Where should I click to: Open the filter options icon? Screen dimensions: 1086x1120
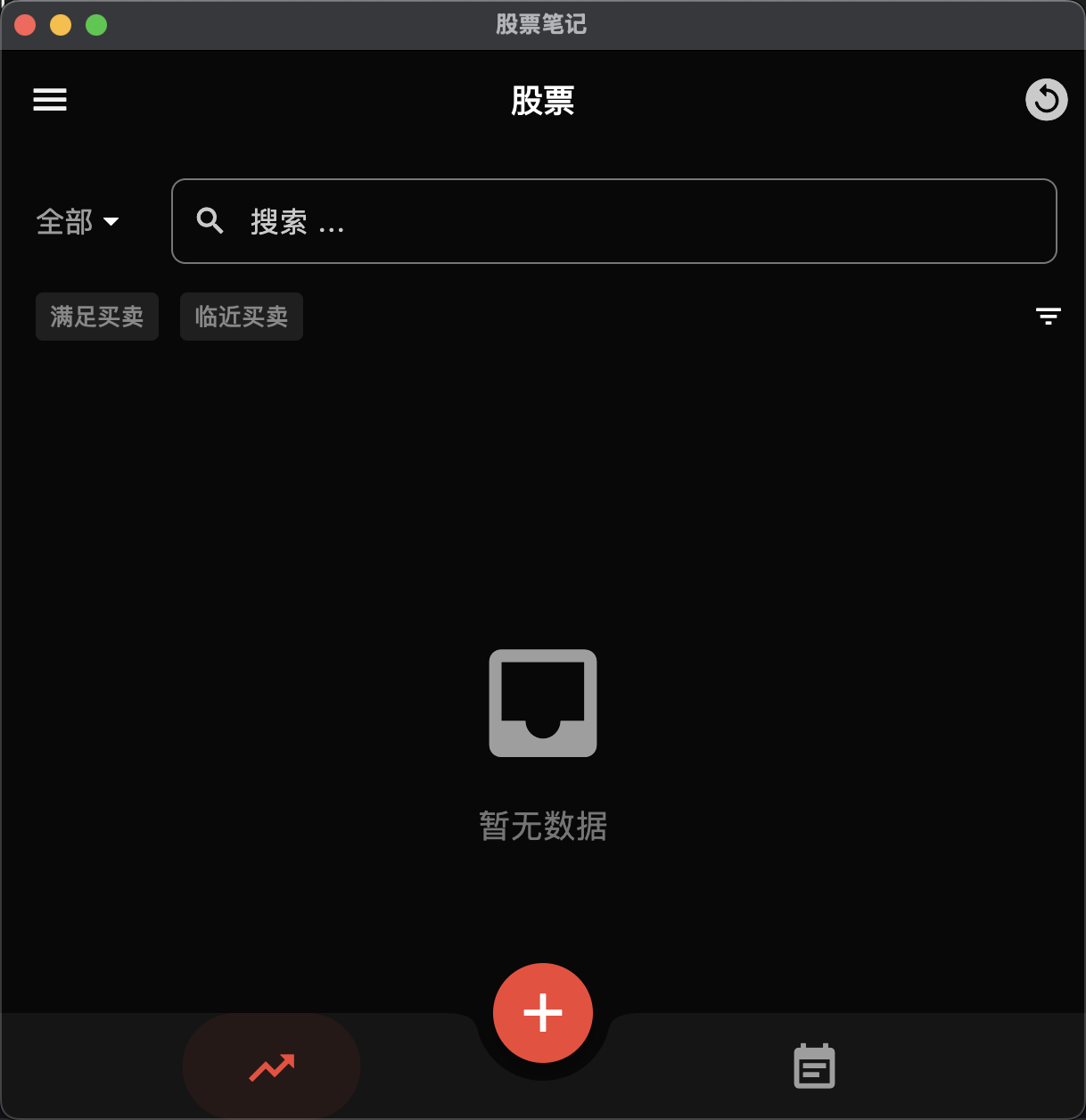click(1048, 317)
